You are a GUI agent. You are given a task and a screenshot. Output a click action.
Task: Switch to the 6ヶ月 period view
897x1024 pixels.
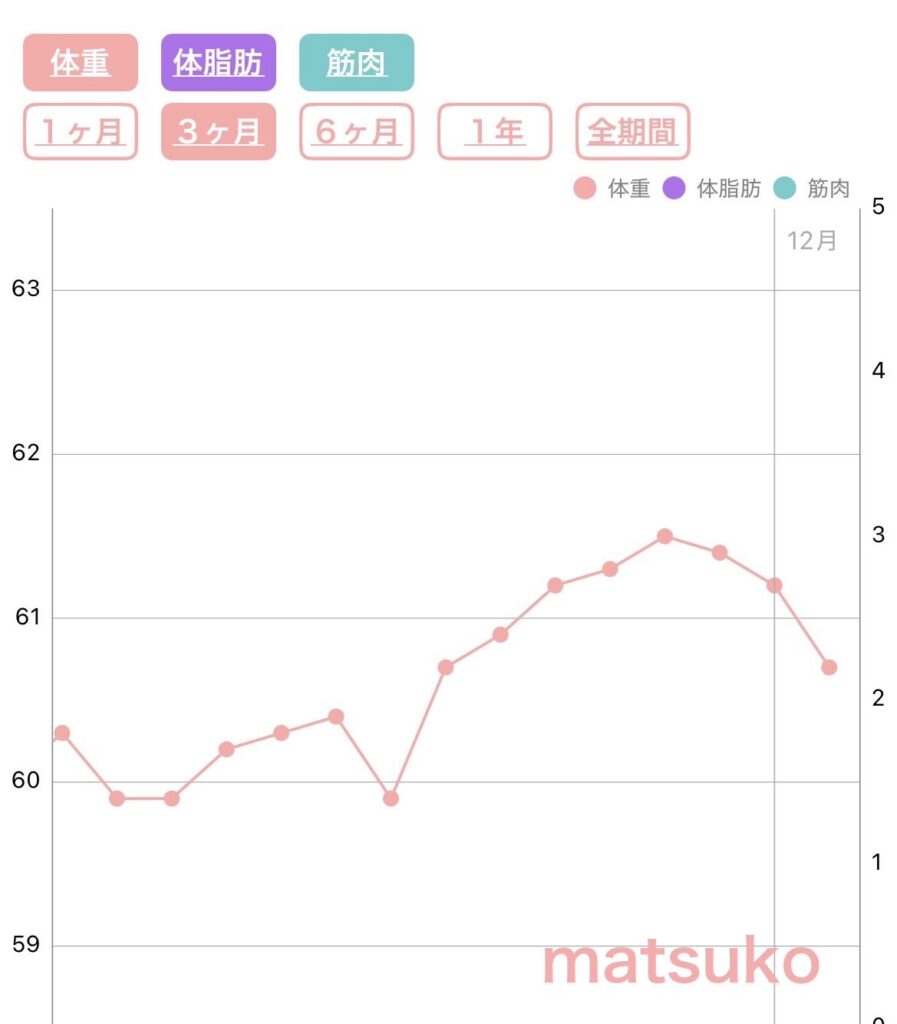(x=356, y=131)
